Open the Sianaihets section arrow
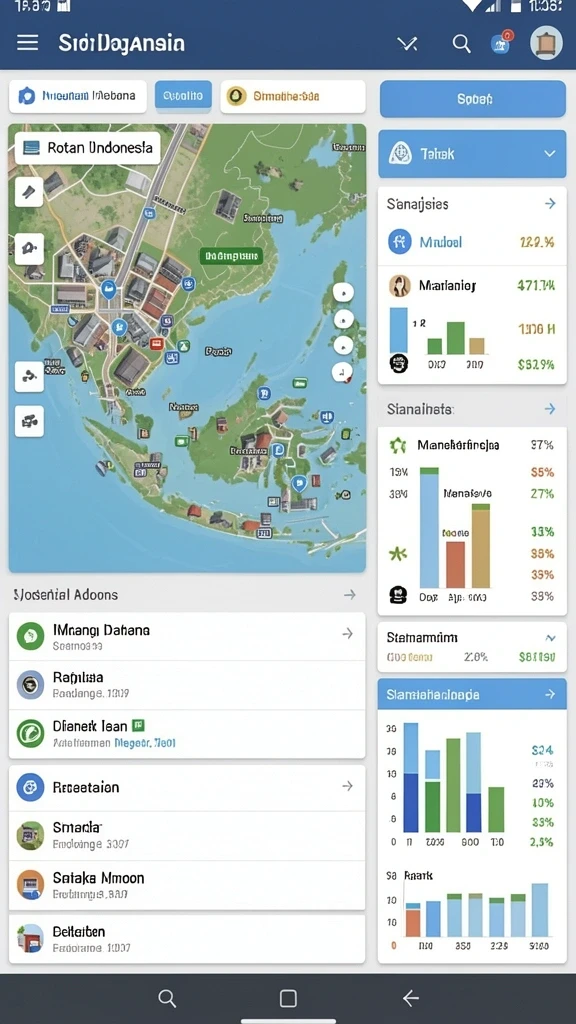576x1024 pixels. pyautogui.click(x=550, y=409)
